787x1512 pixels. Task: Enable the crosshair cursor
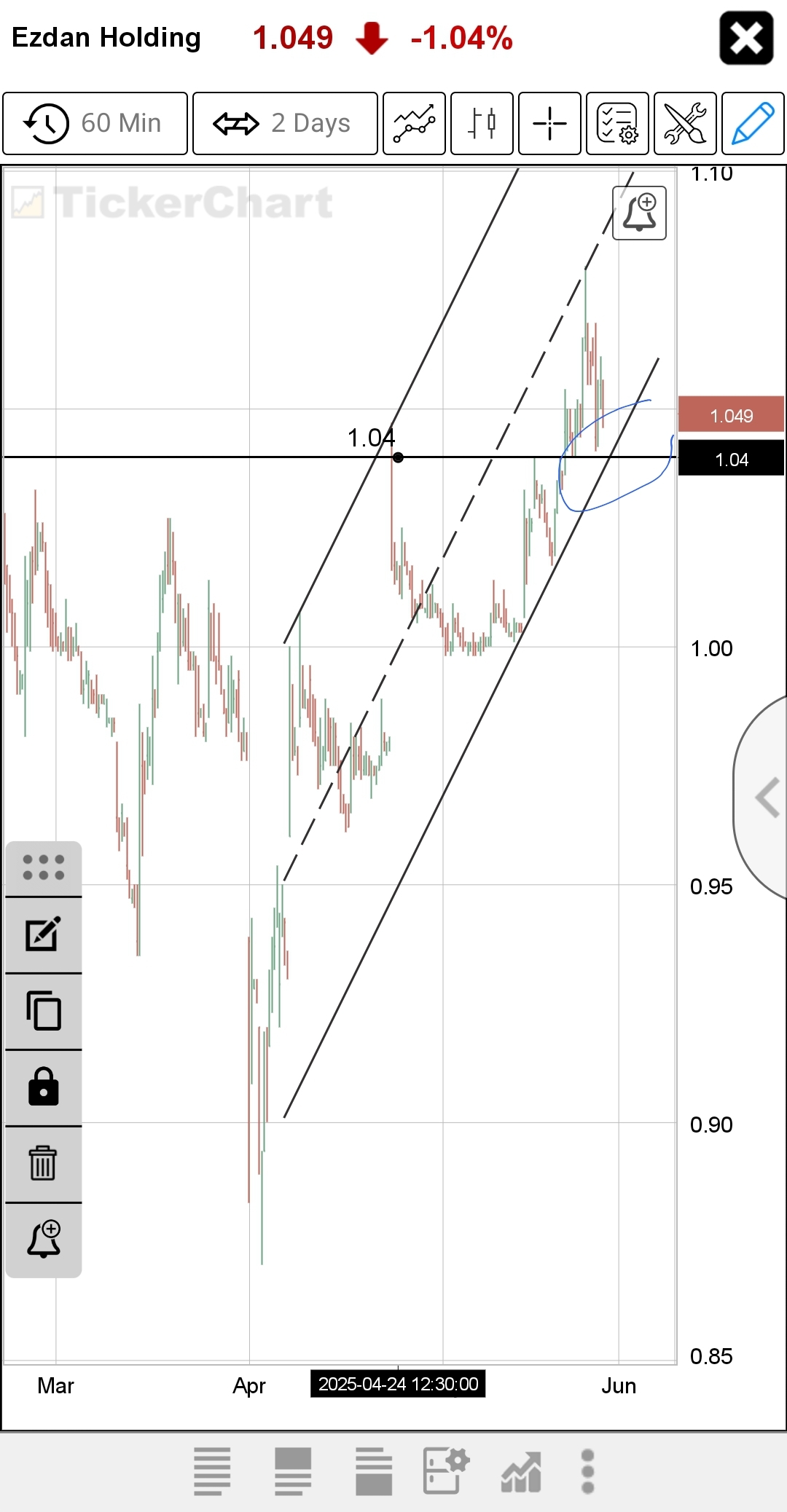[549, 123]
